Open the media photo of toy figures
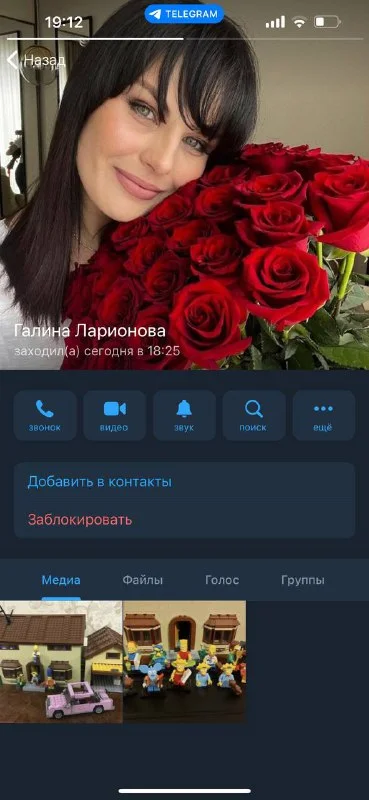This screenshot has width=369, height=800. (x=185, y=662)
